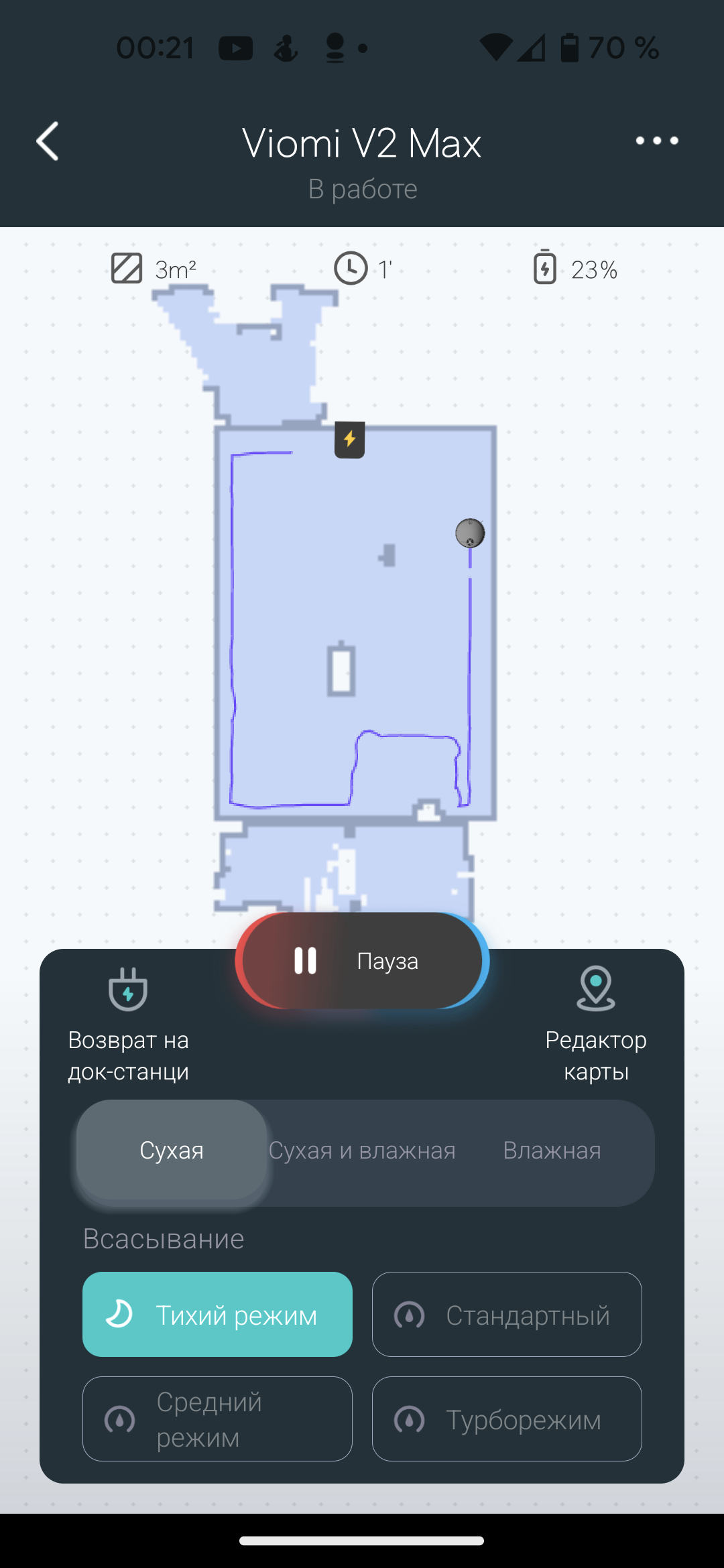724x1568 pixels.
Task: Enable Турборежим suction power
Action: click(507, 1419)
